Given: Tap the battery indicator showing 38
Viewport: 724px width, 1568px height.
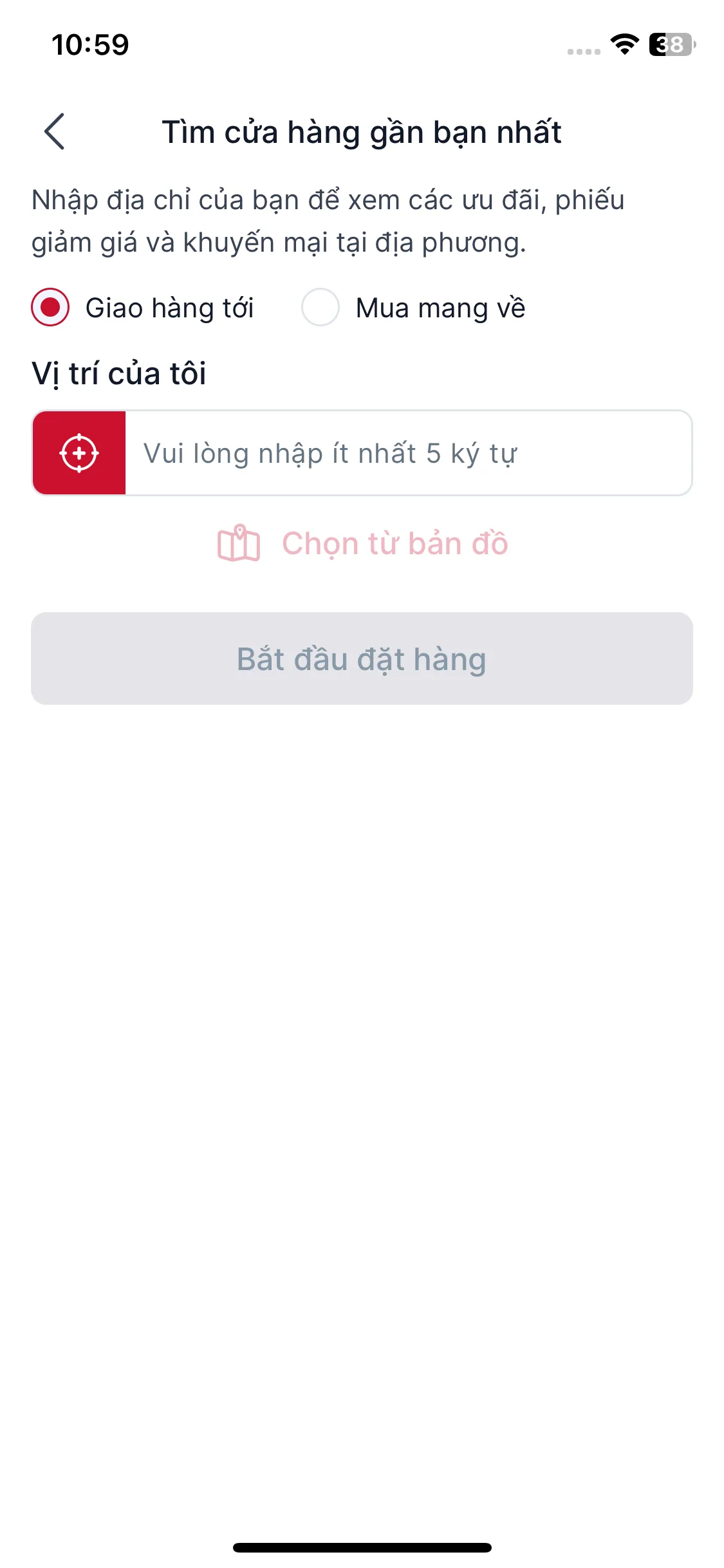Looking at the screenshot, I should click(669, 45).
